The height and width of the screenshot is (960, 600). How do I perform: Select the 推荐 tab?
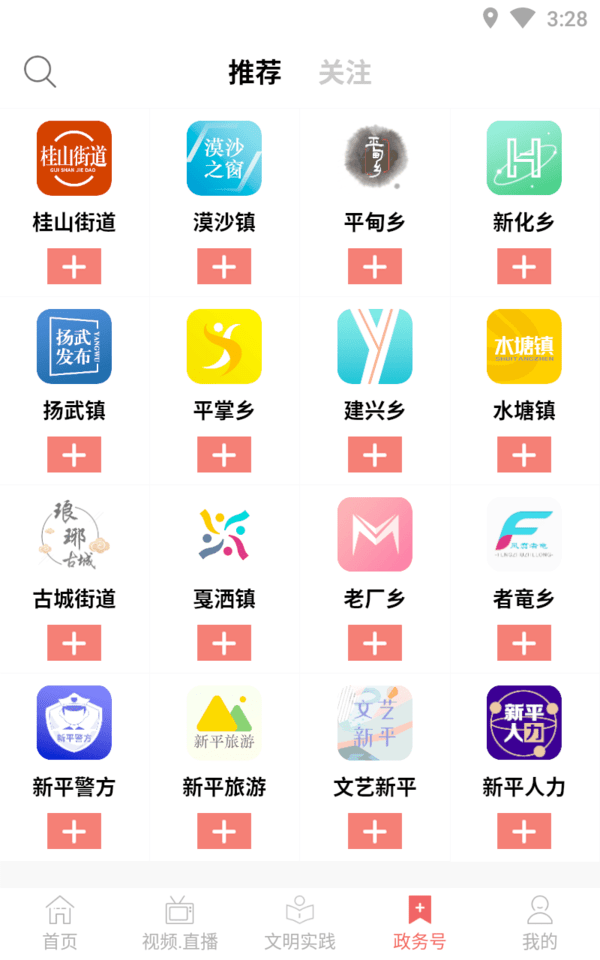[x=255, y=72]
